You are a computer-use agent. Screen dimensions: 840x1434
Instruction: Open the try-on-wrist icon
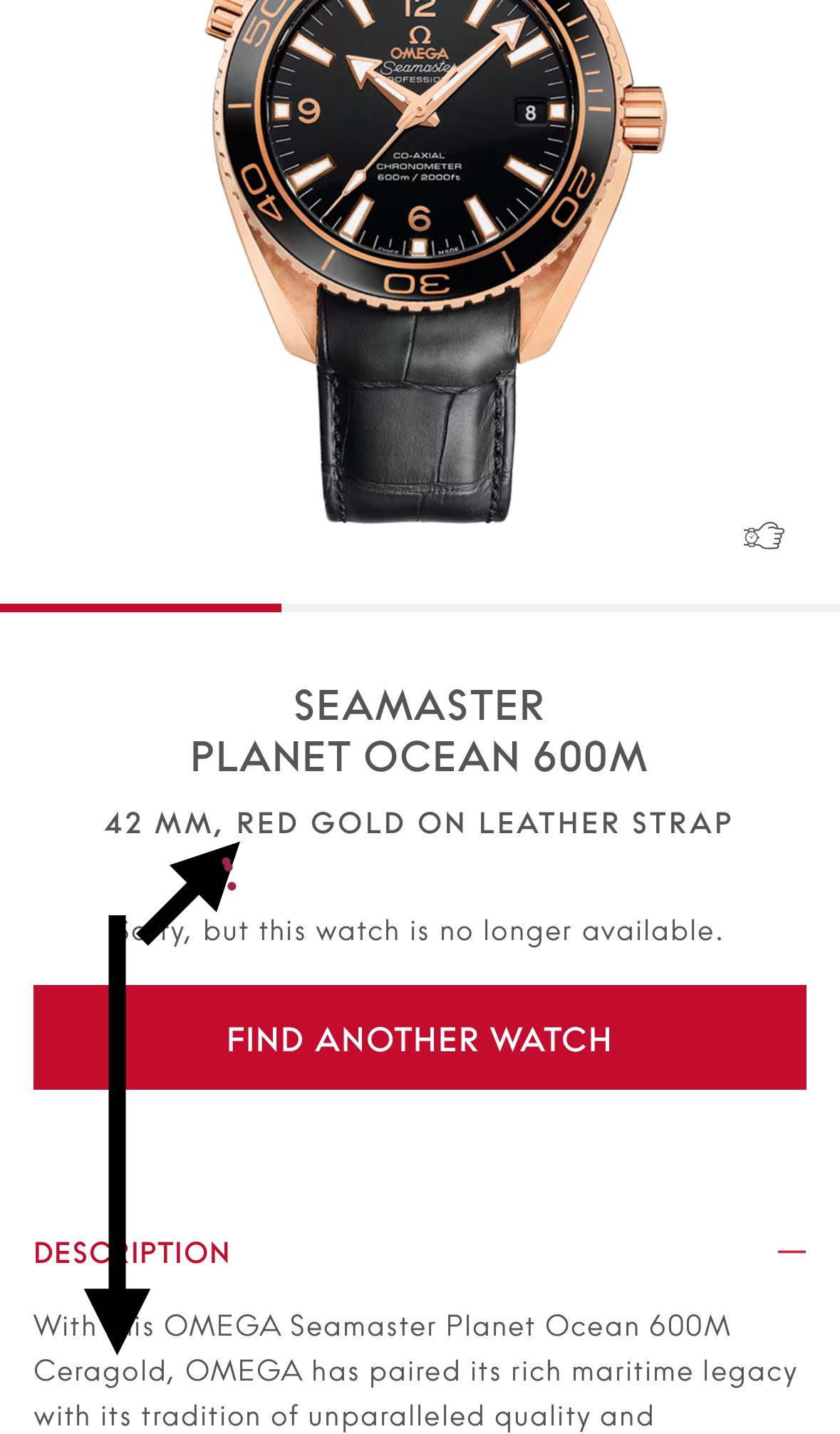tap(763, 536)
